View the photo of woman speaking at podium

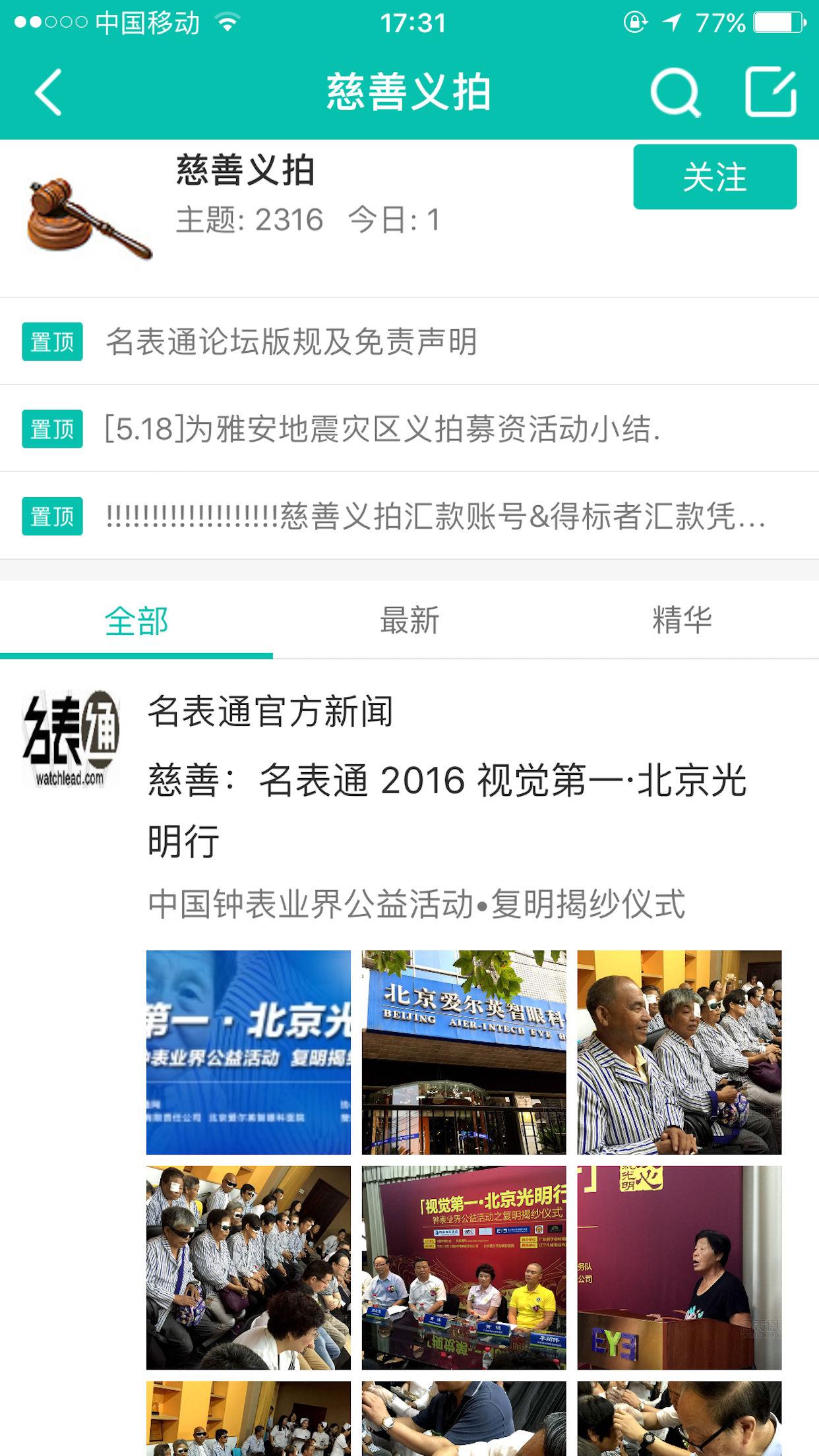tap(680, 1267)
